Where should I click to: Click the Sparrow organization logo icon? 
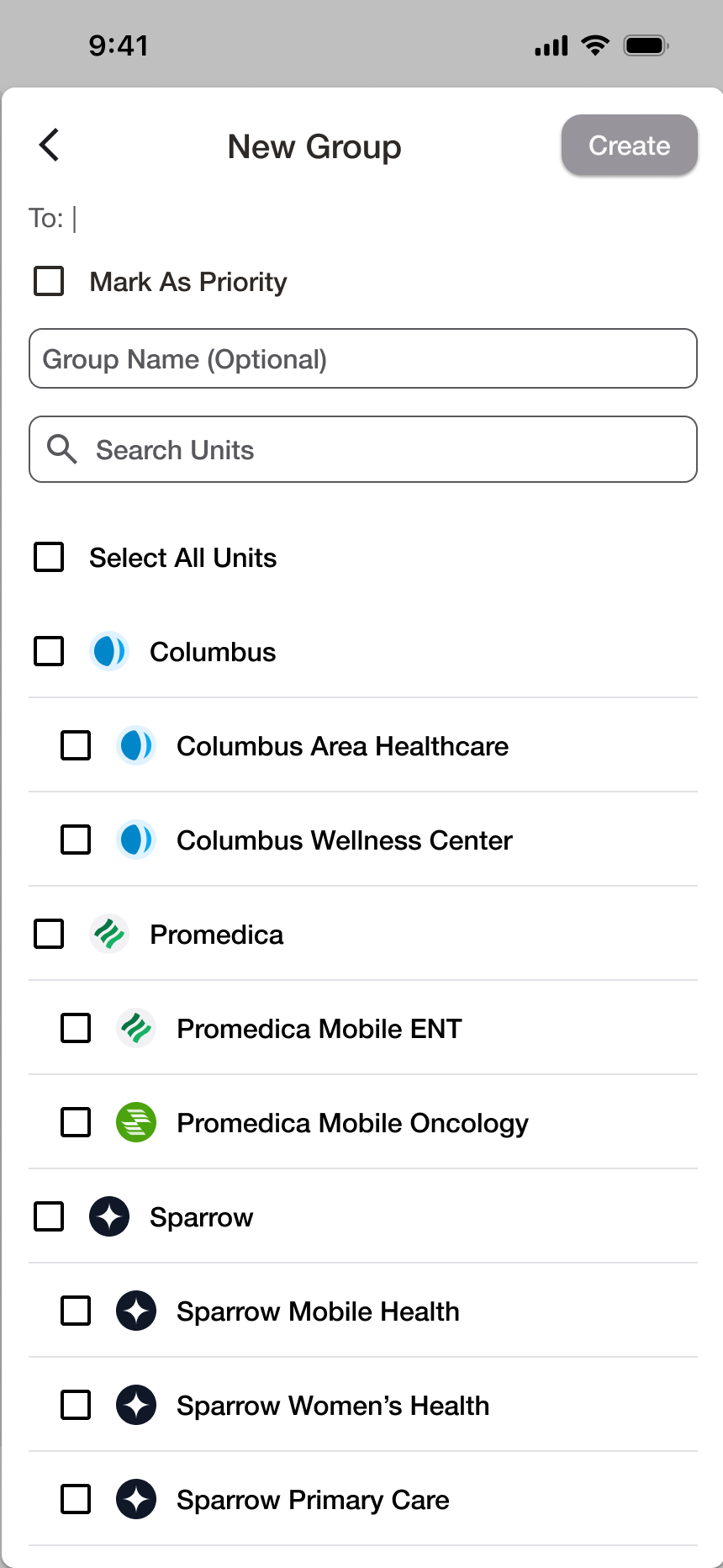point(108,1216)
